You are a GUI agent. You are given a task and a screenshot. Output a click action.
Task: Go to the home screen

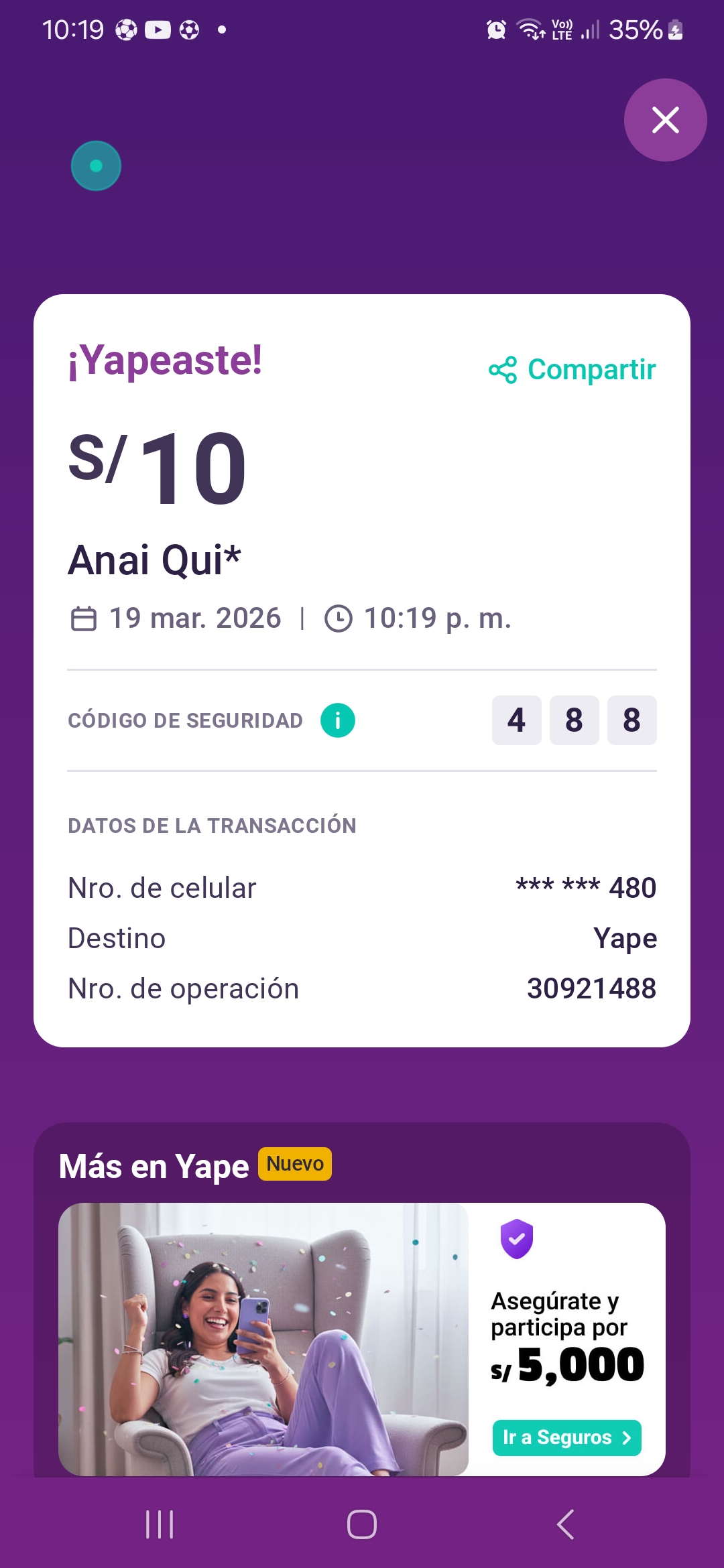tap(362, 1524)
